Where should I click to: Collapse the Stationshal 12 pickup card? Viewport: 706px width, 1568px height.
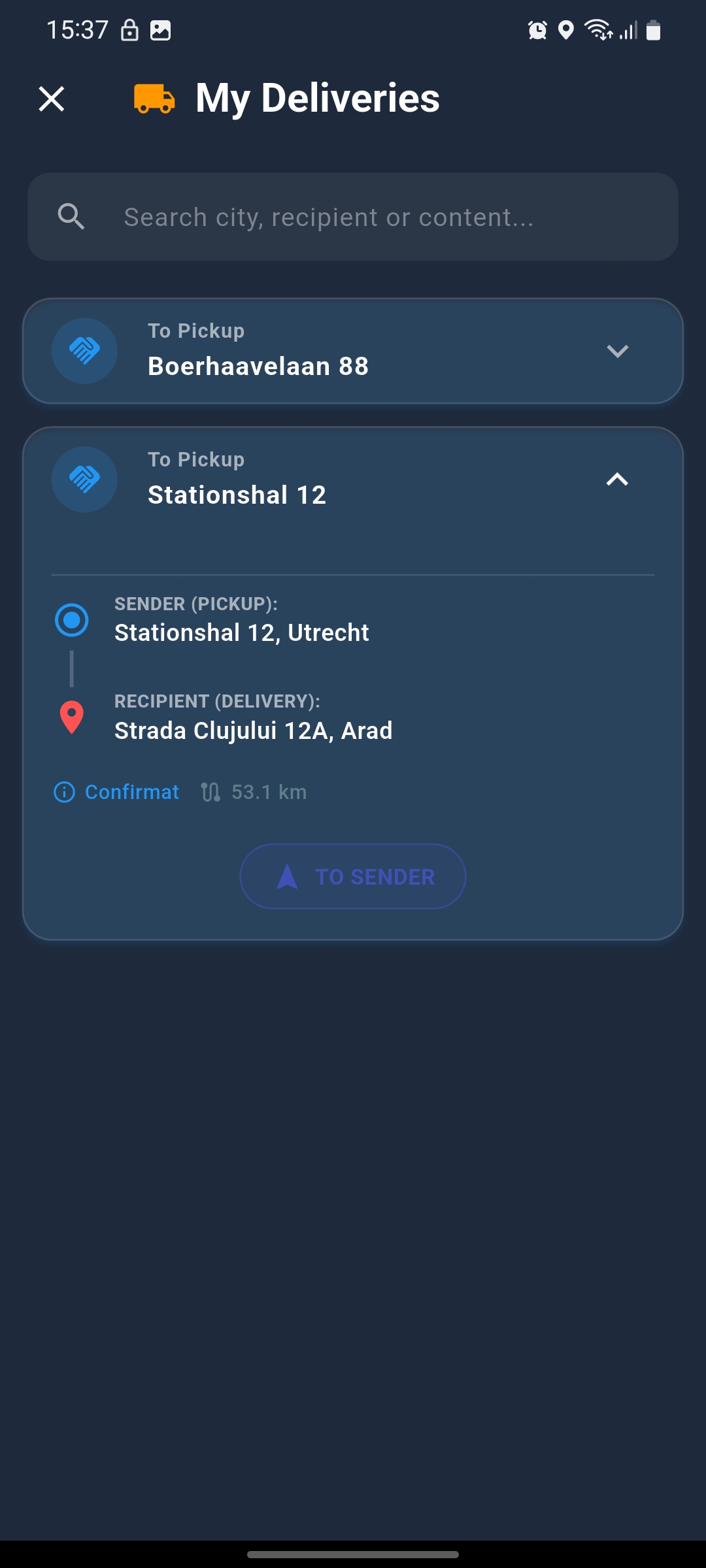[617, 480]
